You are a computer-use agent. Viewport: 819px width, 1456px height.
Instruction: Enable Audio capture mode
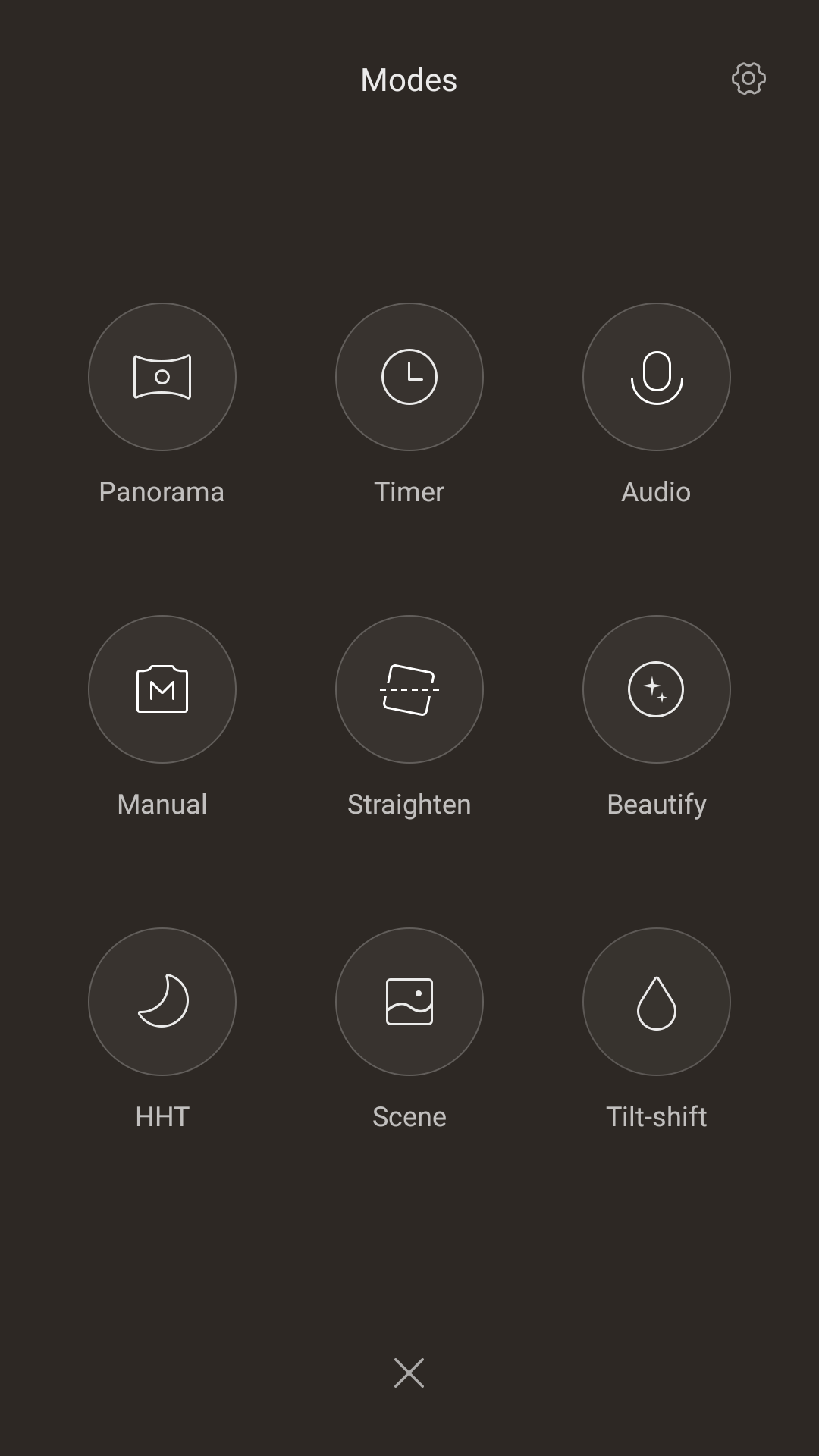(x=657, y=377)
